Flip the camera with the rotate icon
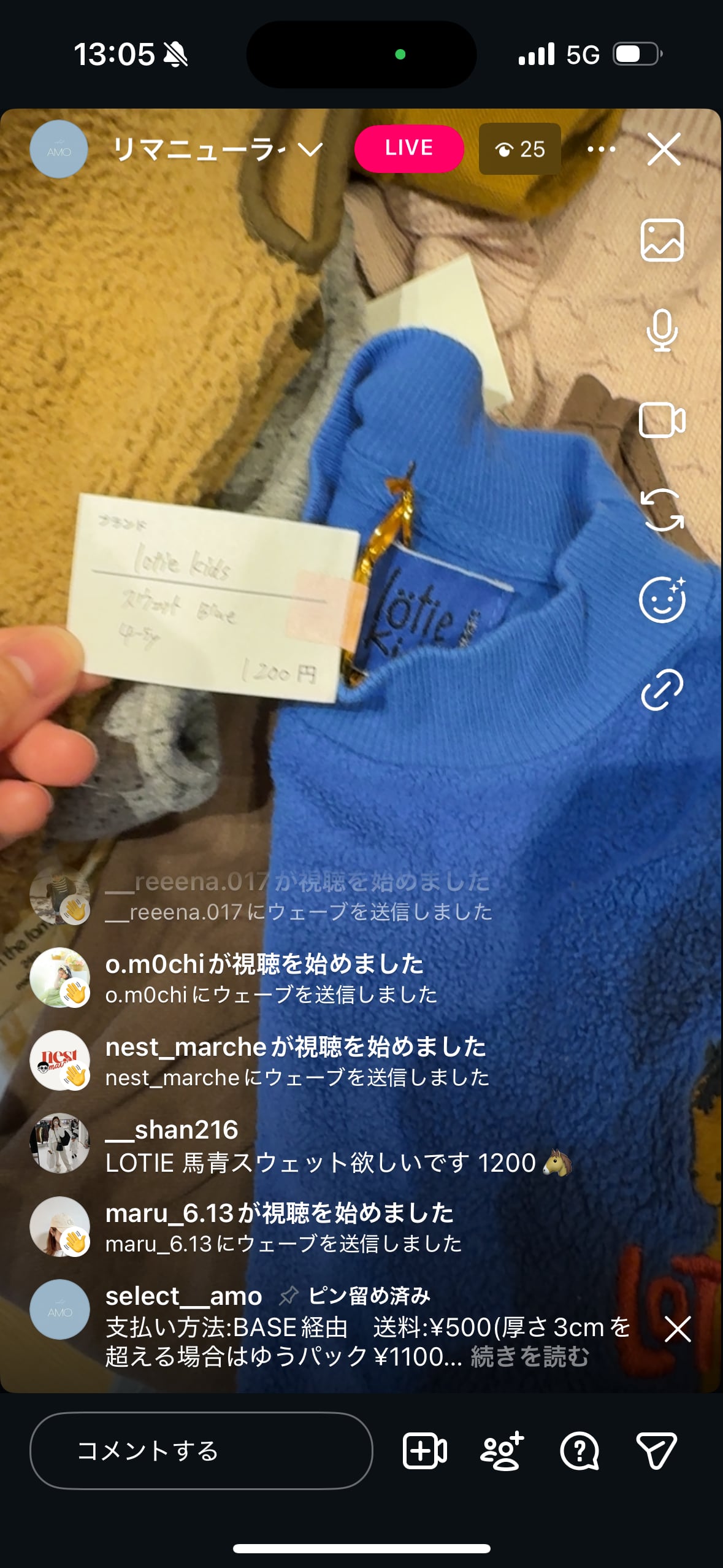This screenshot has width=723, height=1568. click(x=662, y=510)
